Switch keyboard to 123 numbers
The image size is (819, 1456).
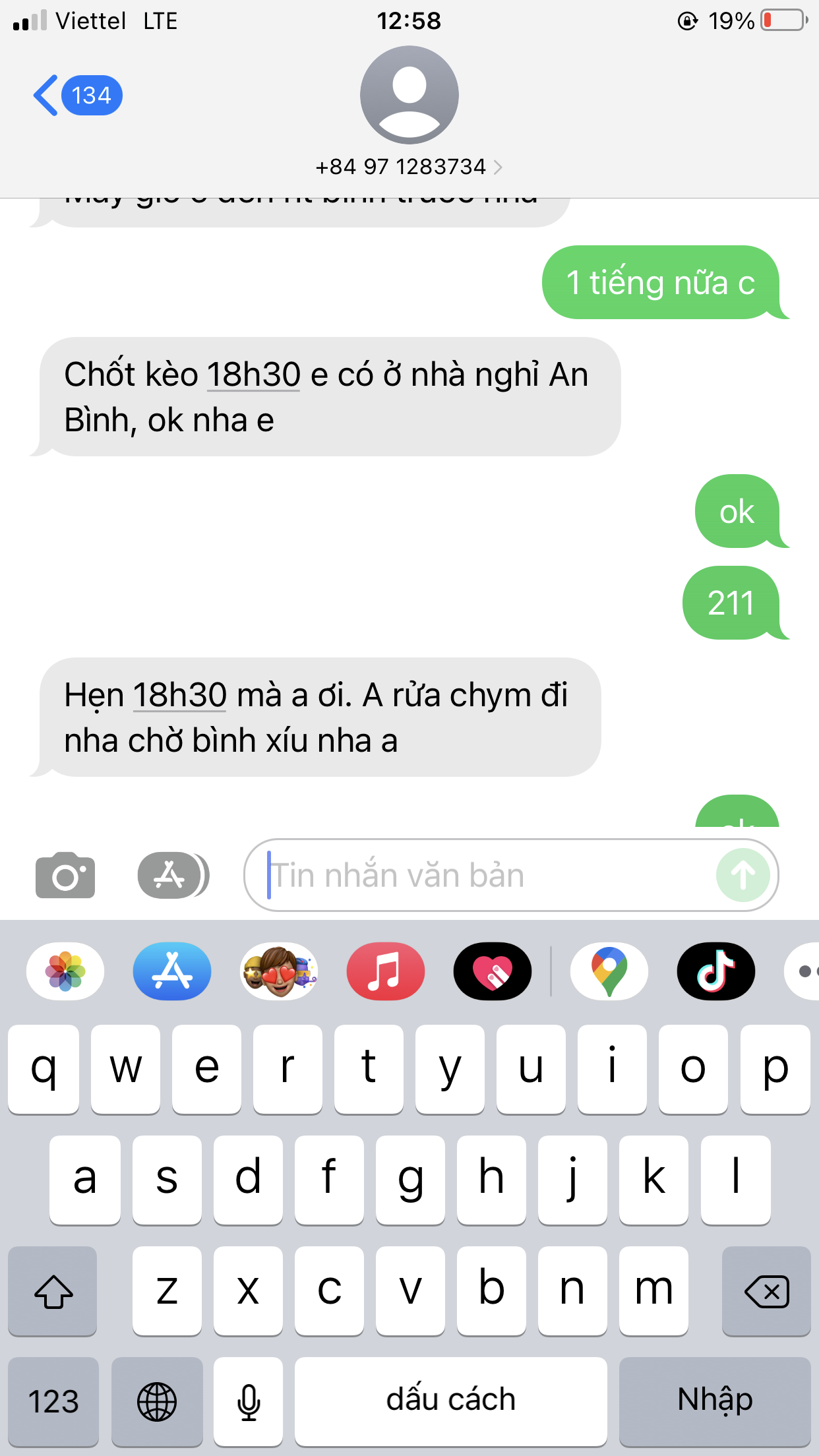tap(53, 1401)
